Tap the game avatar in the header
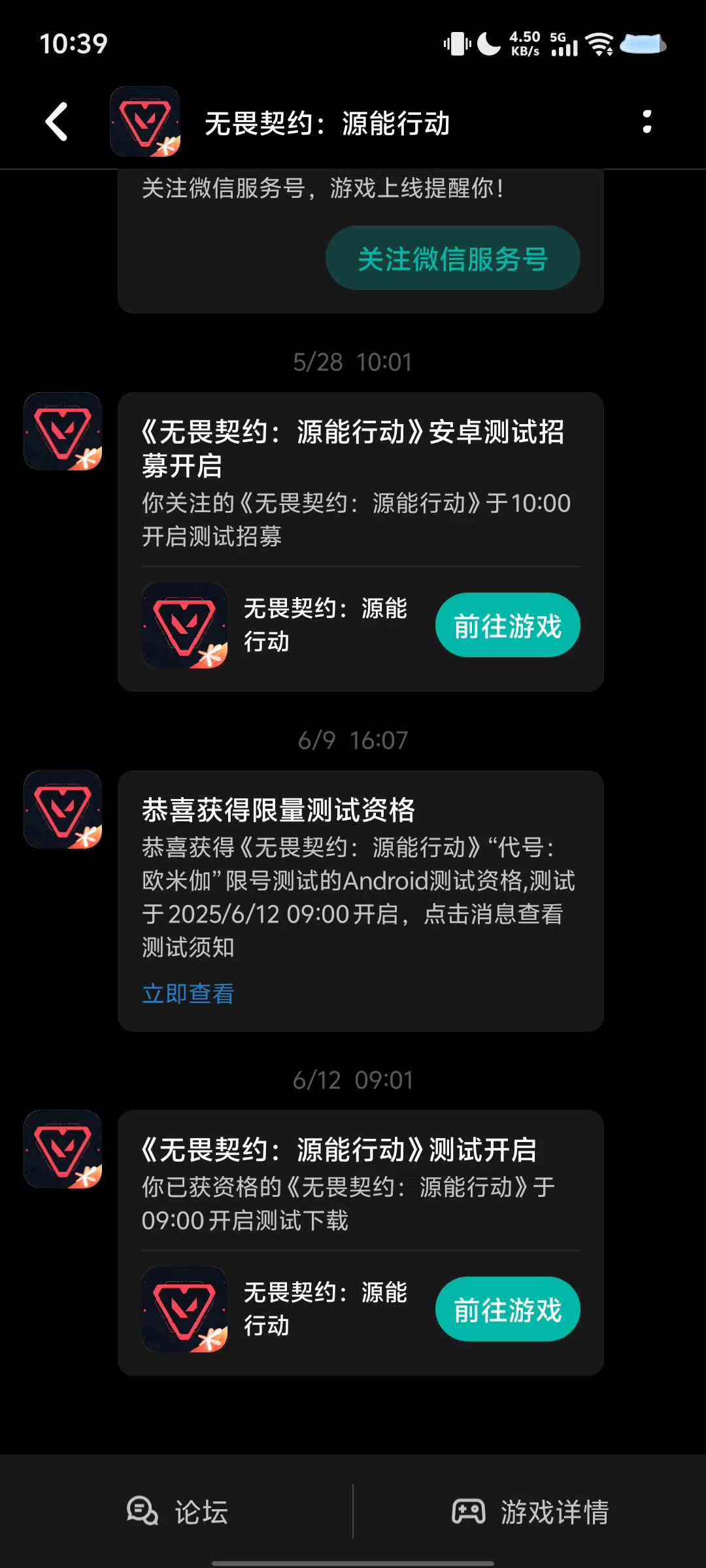Screen dimensions: 706x1568 point(145,122)
